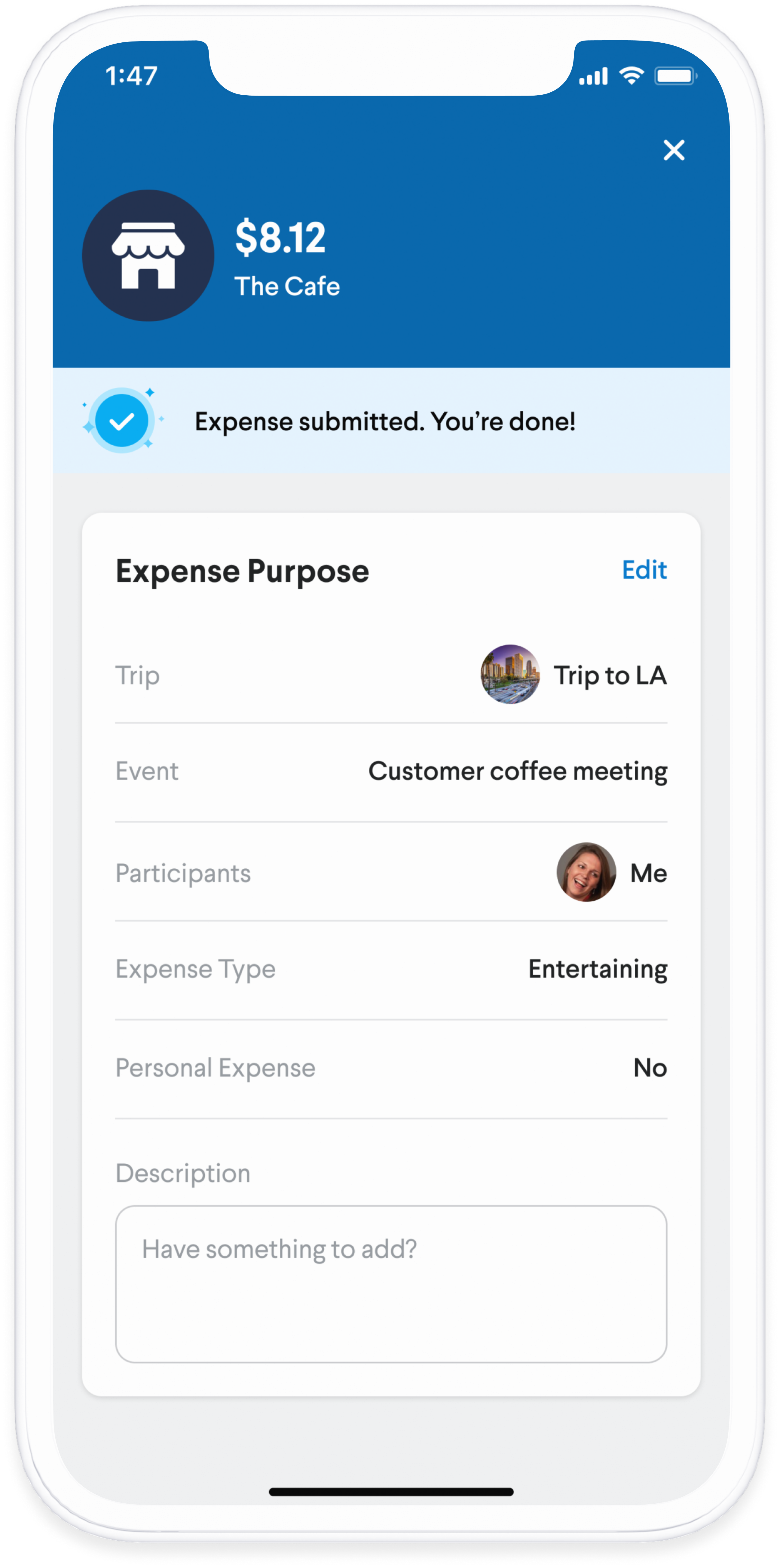Edit the Expense Purpose details

point(644,570)
